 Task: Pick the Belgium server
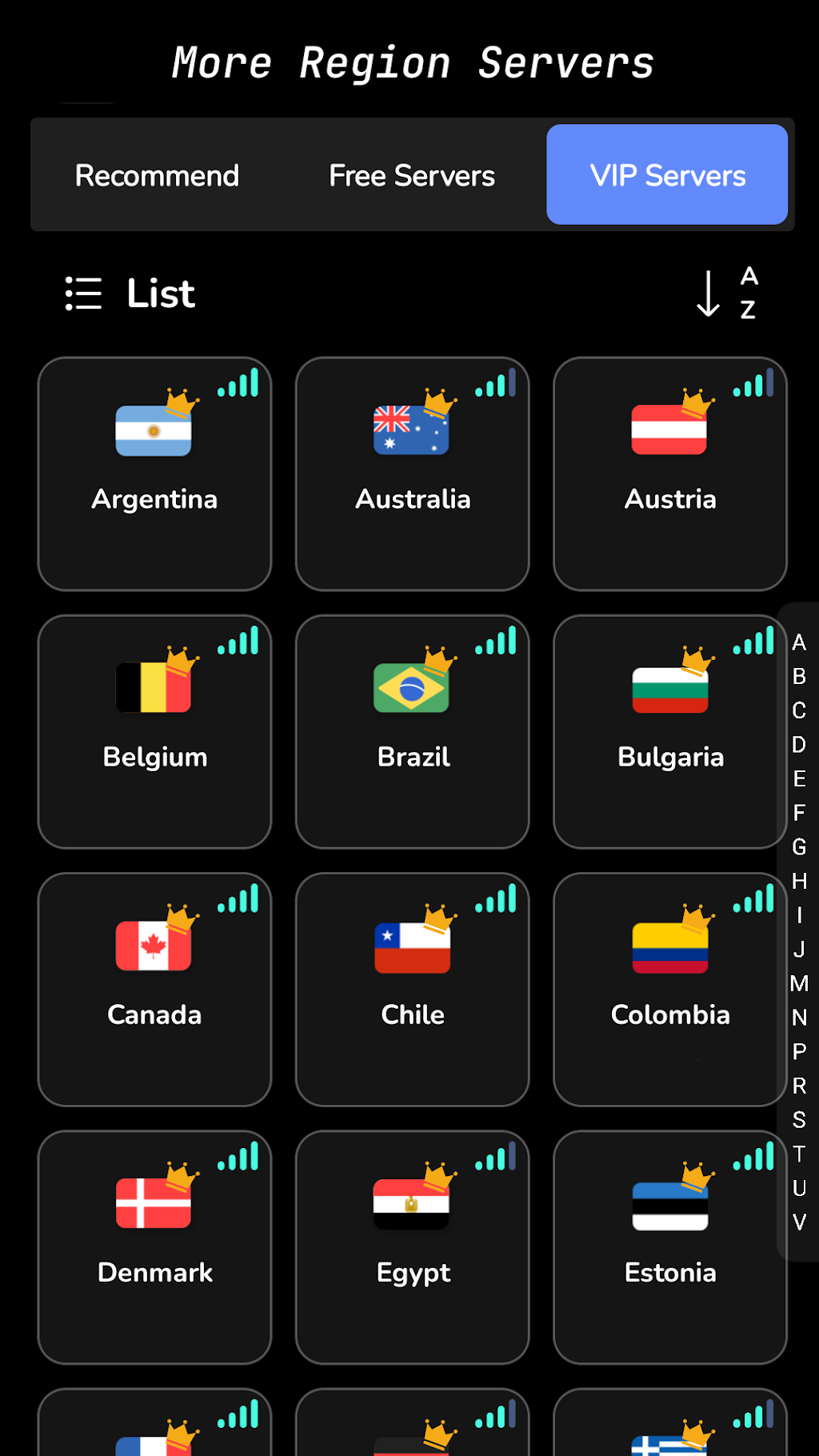(154, 731)
